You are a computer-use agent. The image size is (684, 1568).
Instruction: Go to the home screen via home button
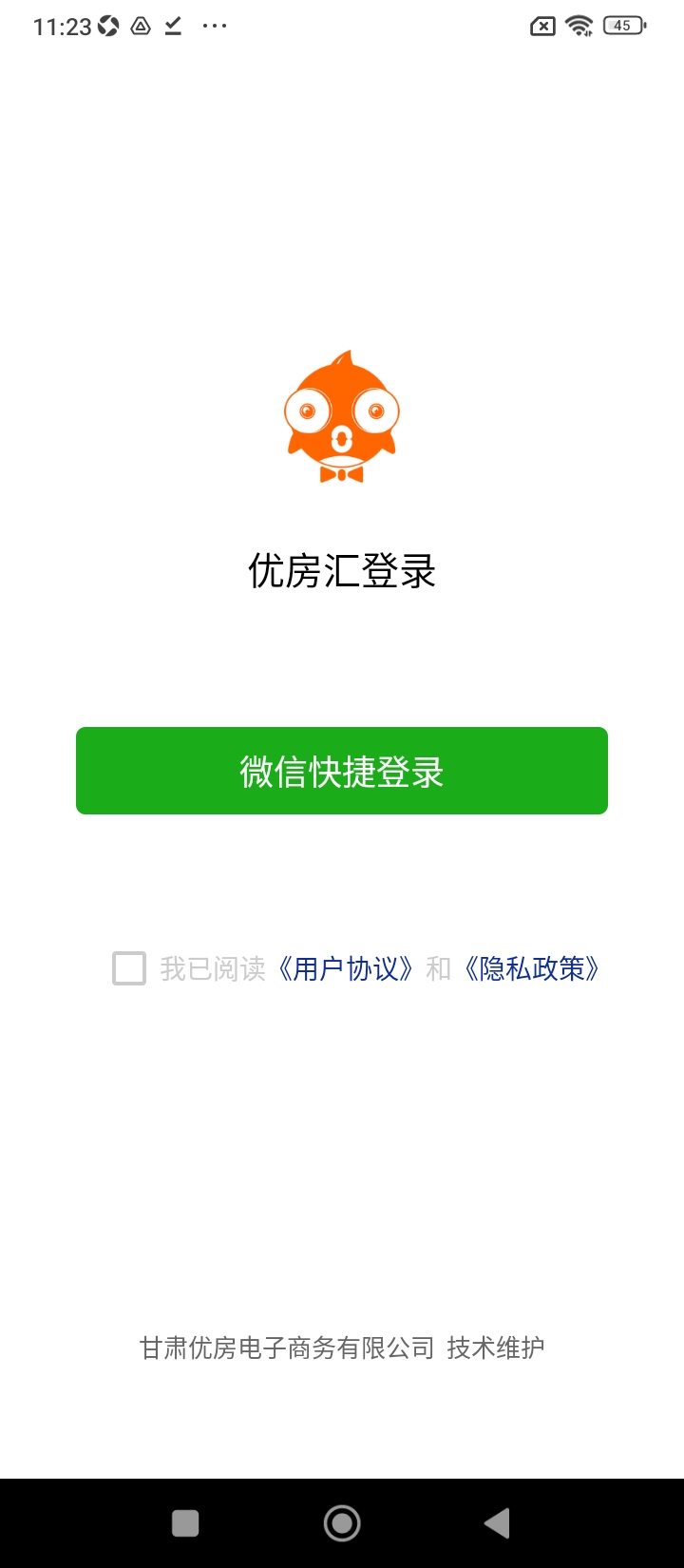pyautogui.click(x=342, y=1523)
